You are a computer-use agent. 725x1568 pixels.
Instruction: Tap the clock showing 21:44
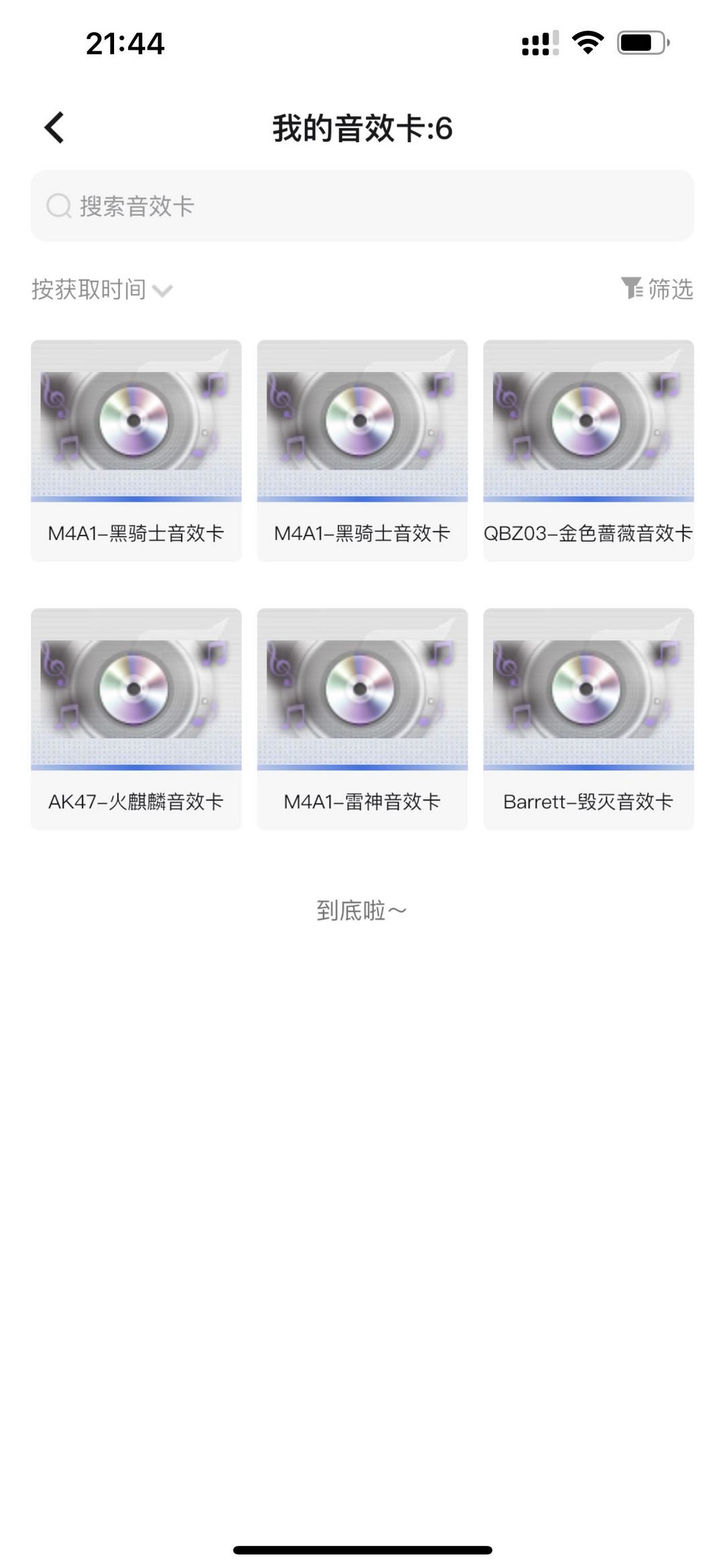124,43
